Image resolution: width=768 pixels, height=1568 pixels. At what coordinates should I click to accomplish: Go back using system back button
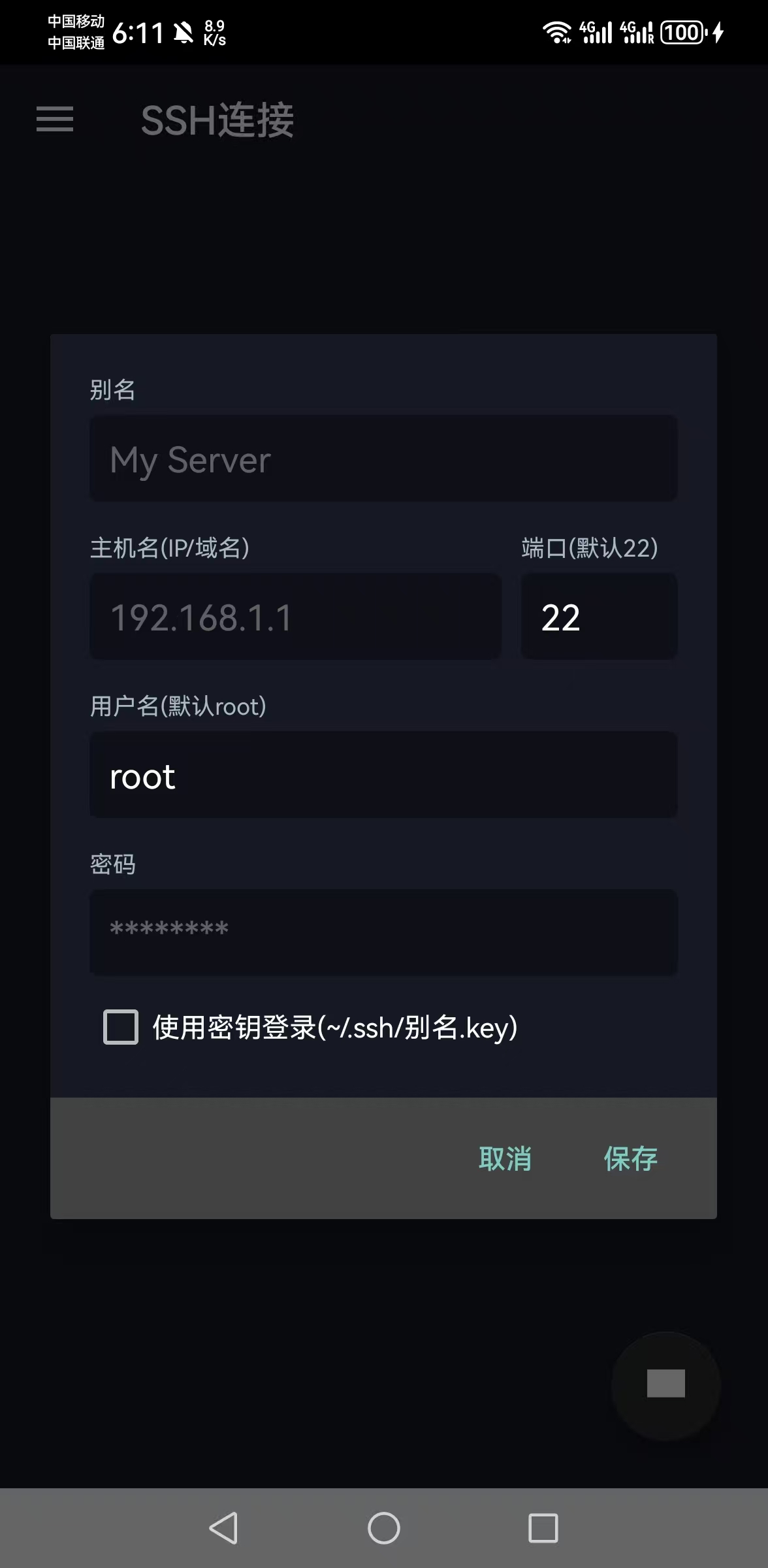coord(223,1528)
